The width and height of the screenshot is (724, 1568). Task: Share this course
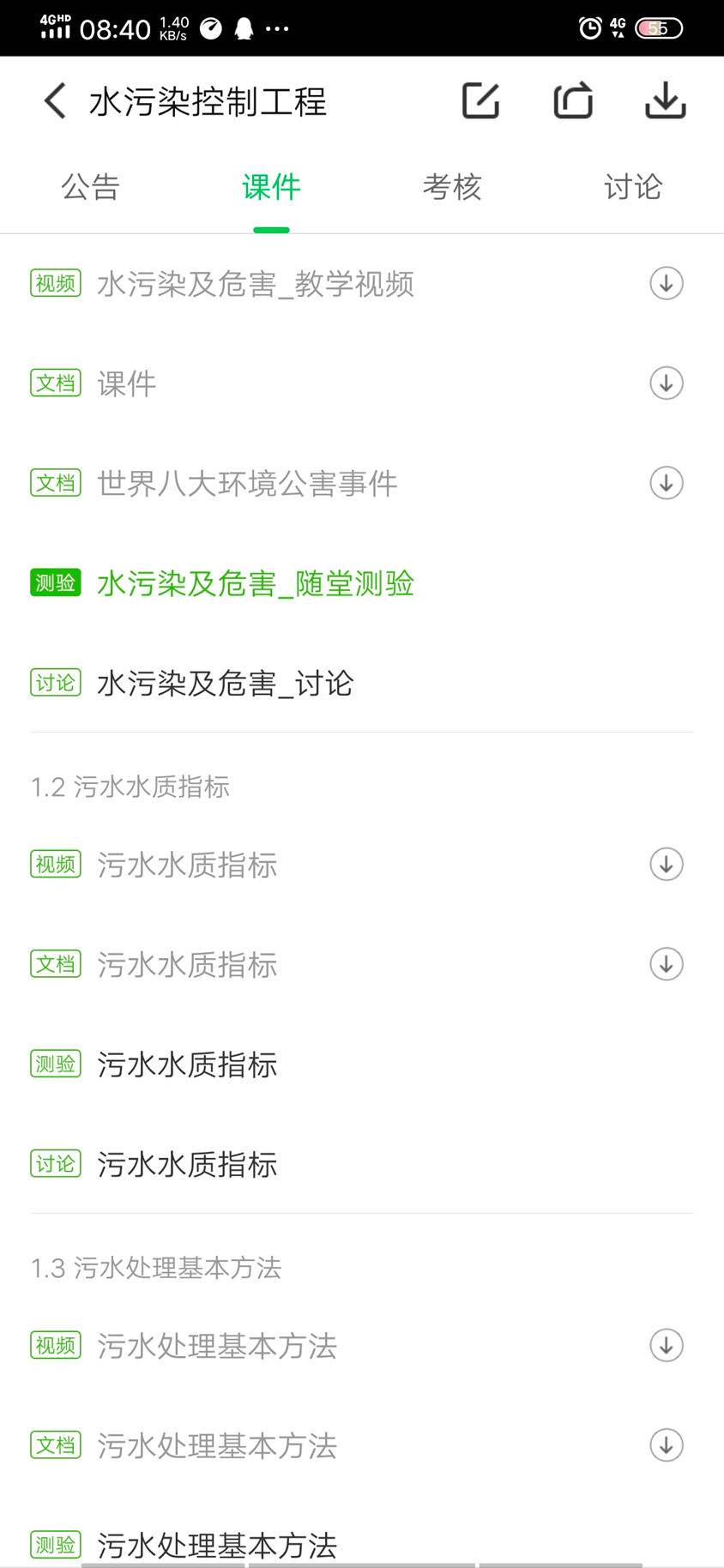573,101
